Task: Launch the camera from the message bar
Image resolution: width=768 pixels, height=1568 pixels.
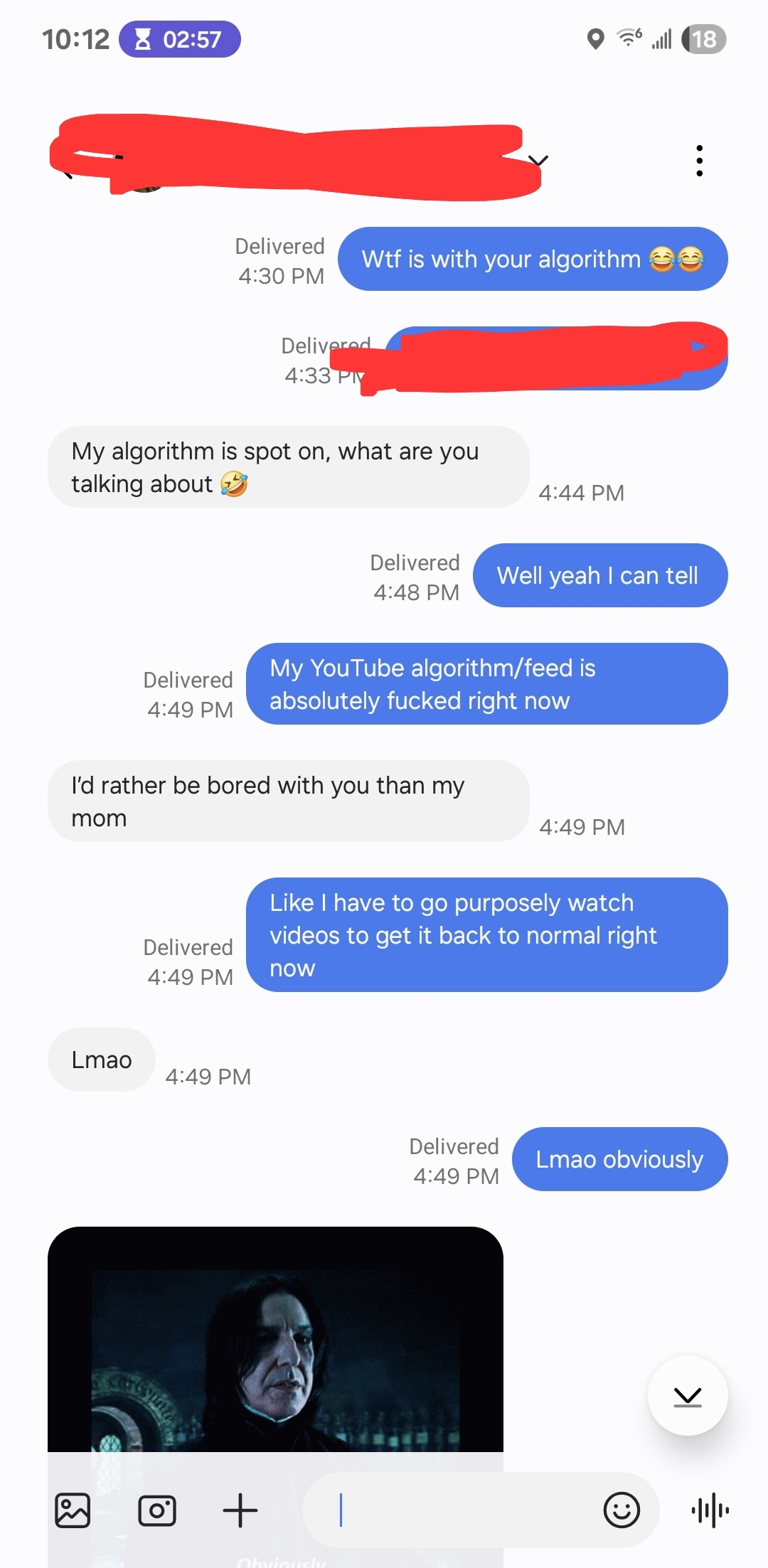Action: pos(157,1510)
